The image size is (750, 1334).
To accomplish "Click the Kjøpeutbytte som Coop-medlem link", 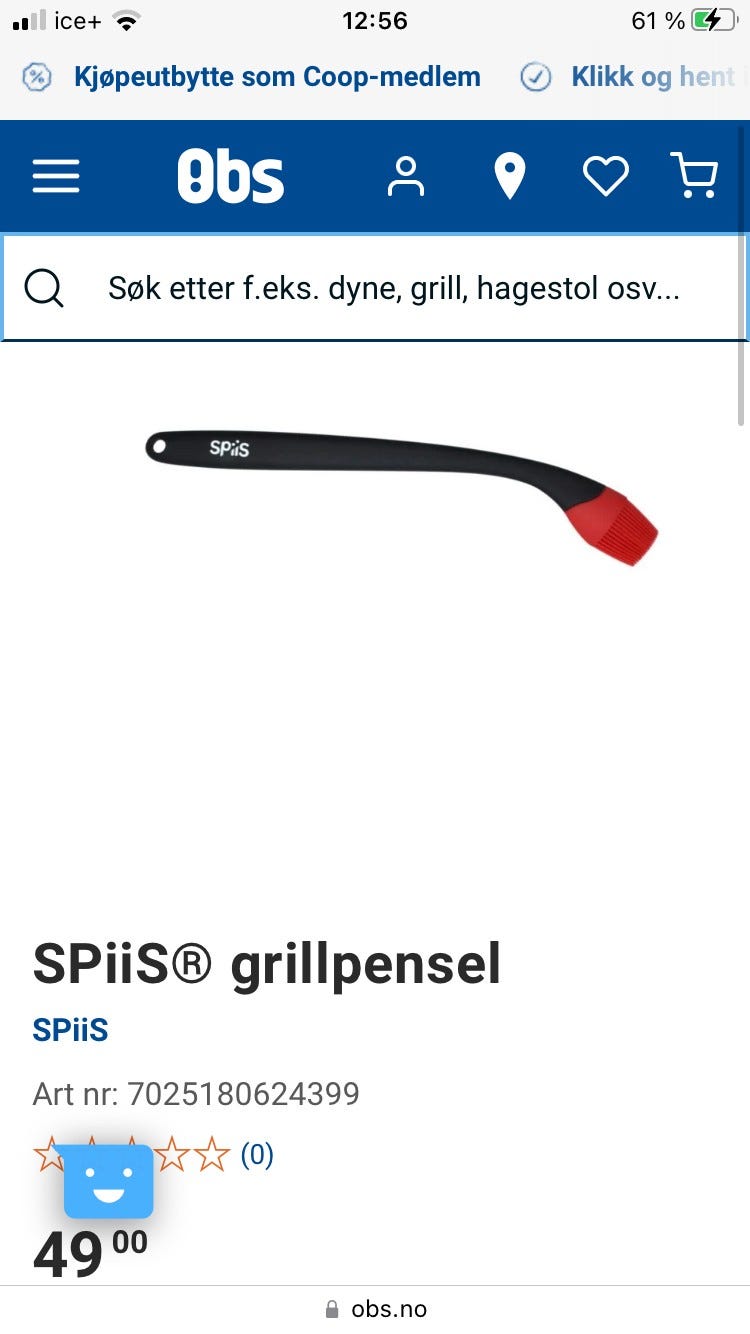I will point(276,76).
